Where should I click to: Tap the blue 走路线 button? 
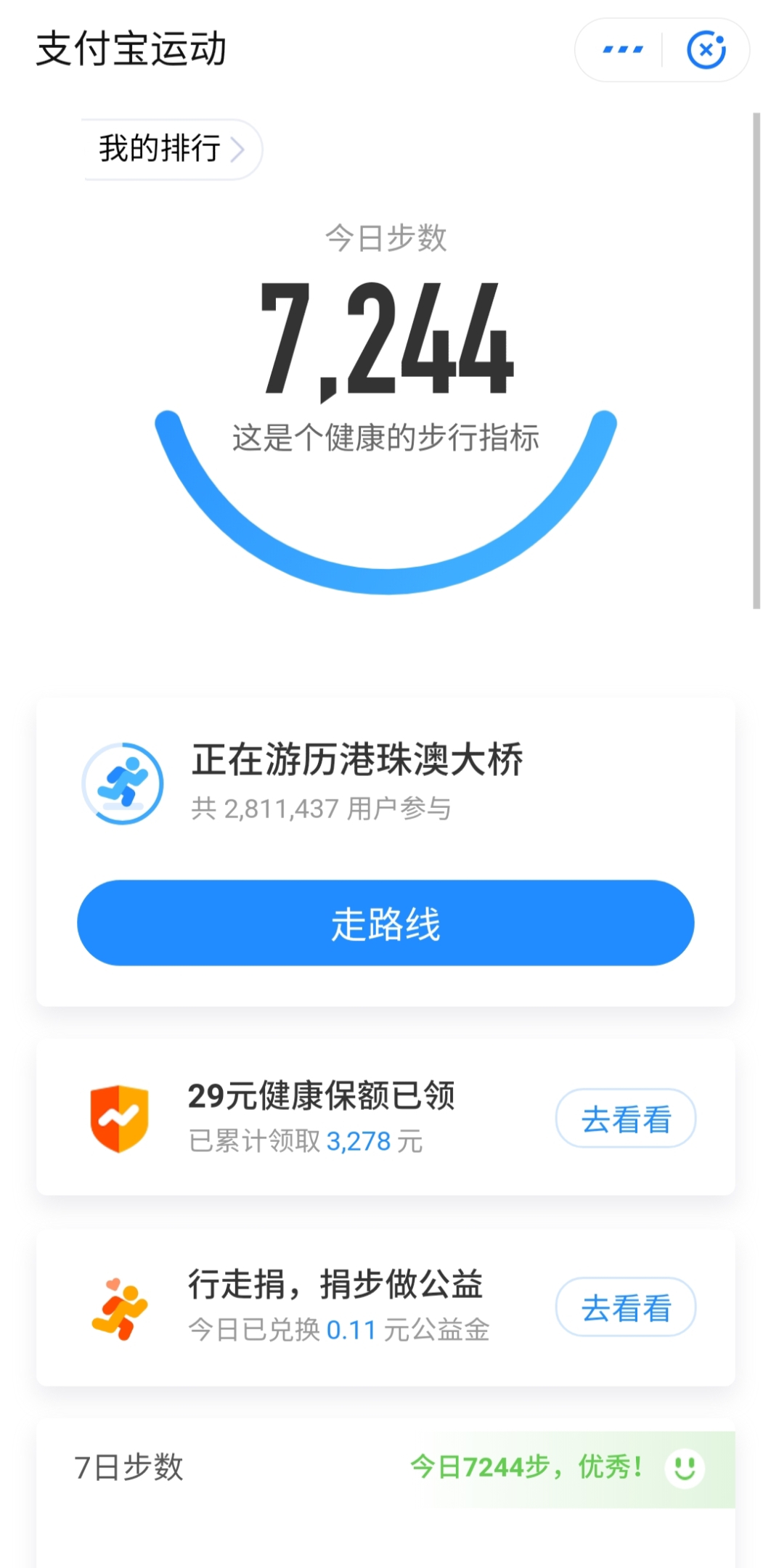pos(385,923)
